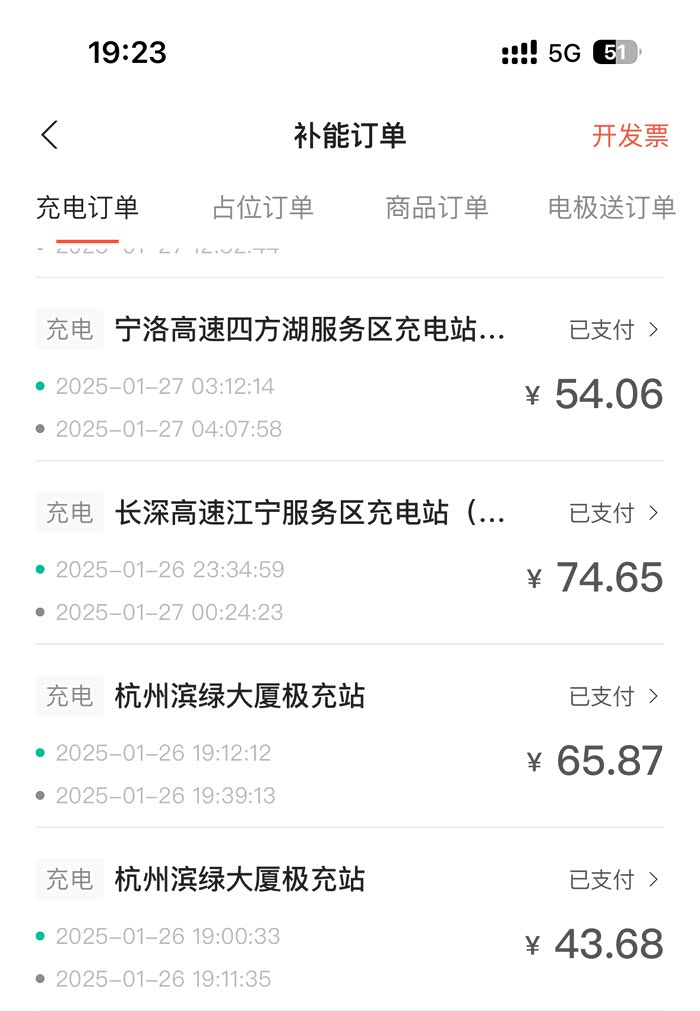Select the 充电订单 tab

[87, 208]
